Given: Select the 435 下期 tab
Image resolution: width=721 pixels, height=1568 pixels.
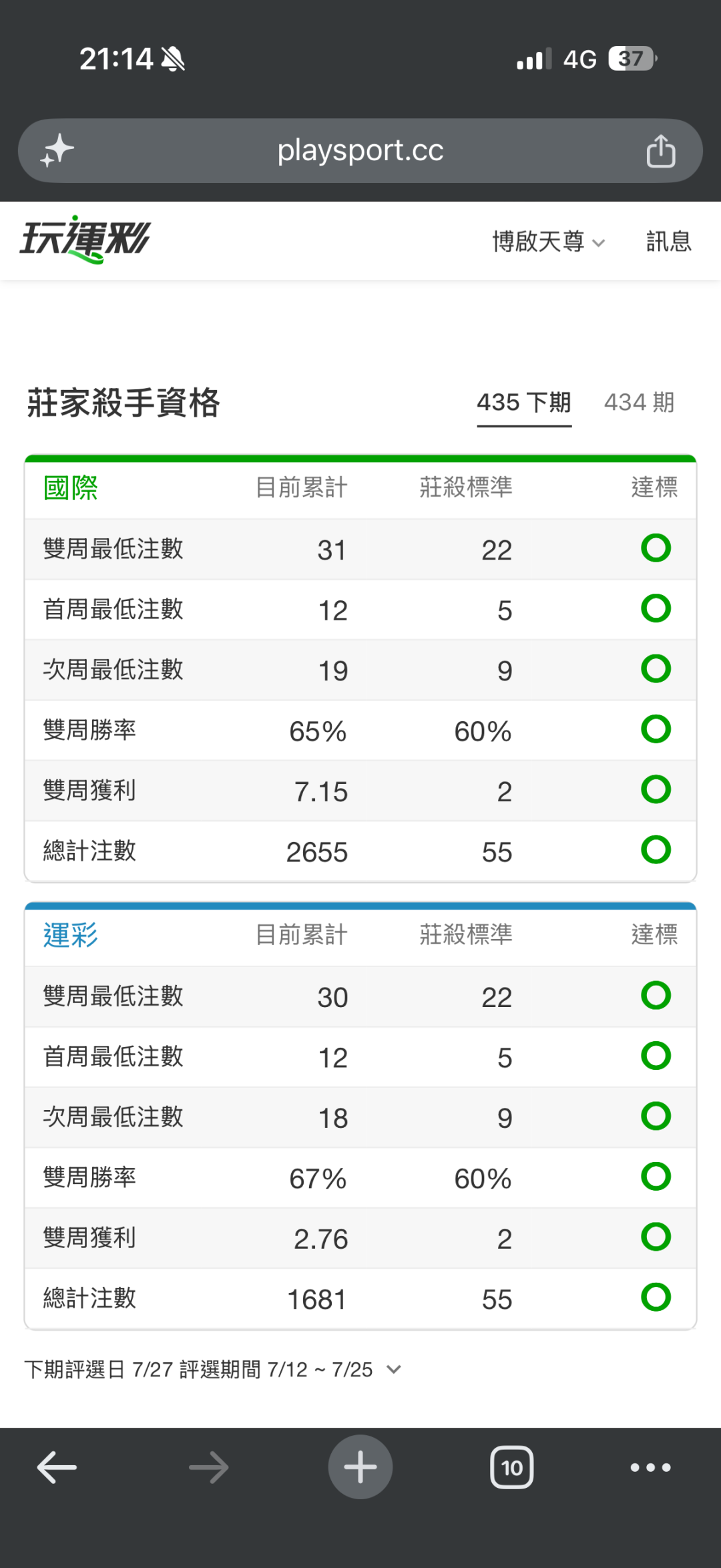Looking at the screenshot, I should 524,403.
